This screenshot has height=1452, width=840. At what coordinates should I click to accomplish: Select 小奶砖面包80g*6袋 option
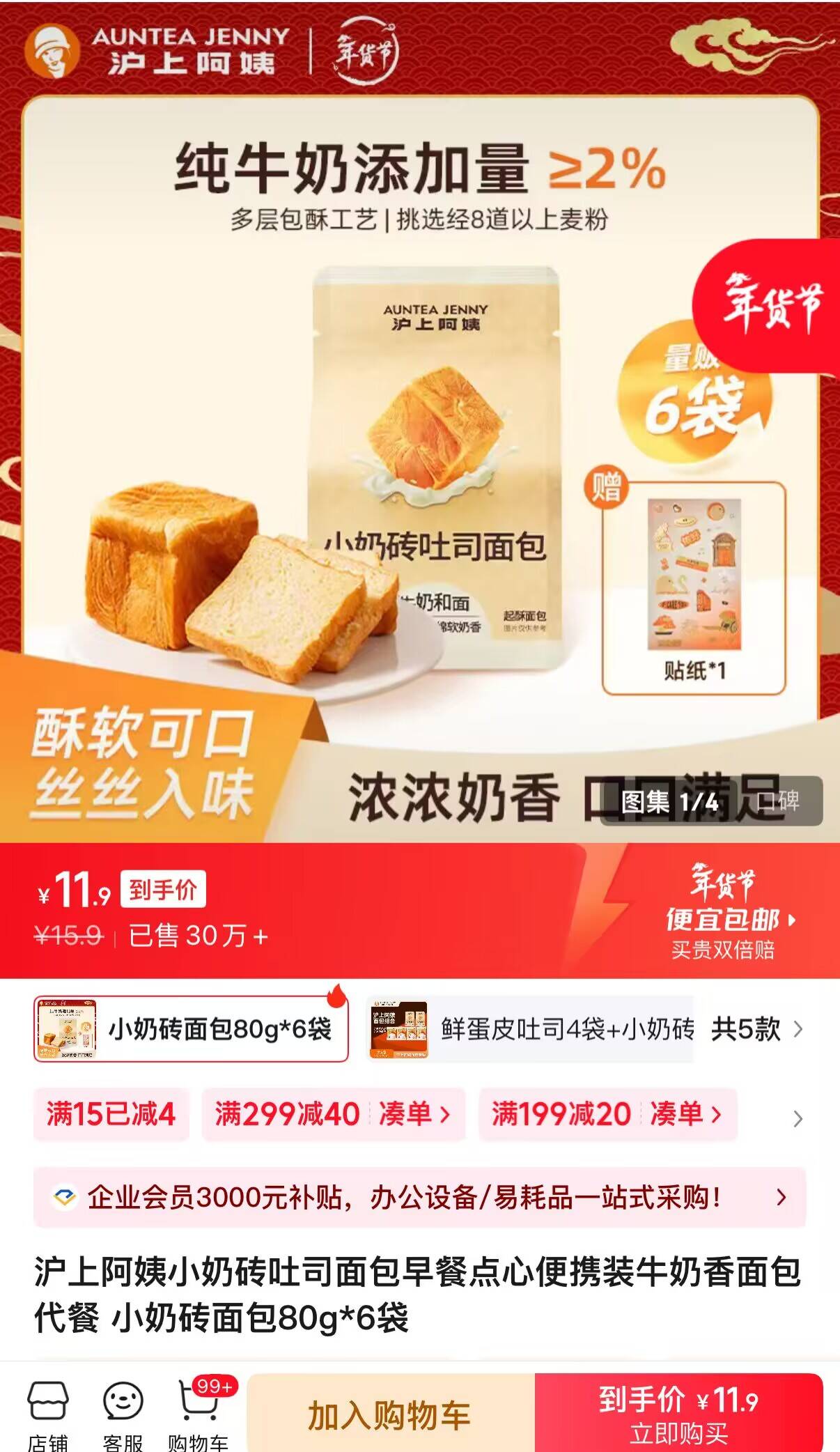(191, 1029)
